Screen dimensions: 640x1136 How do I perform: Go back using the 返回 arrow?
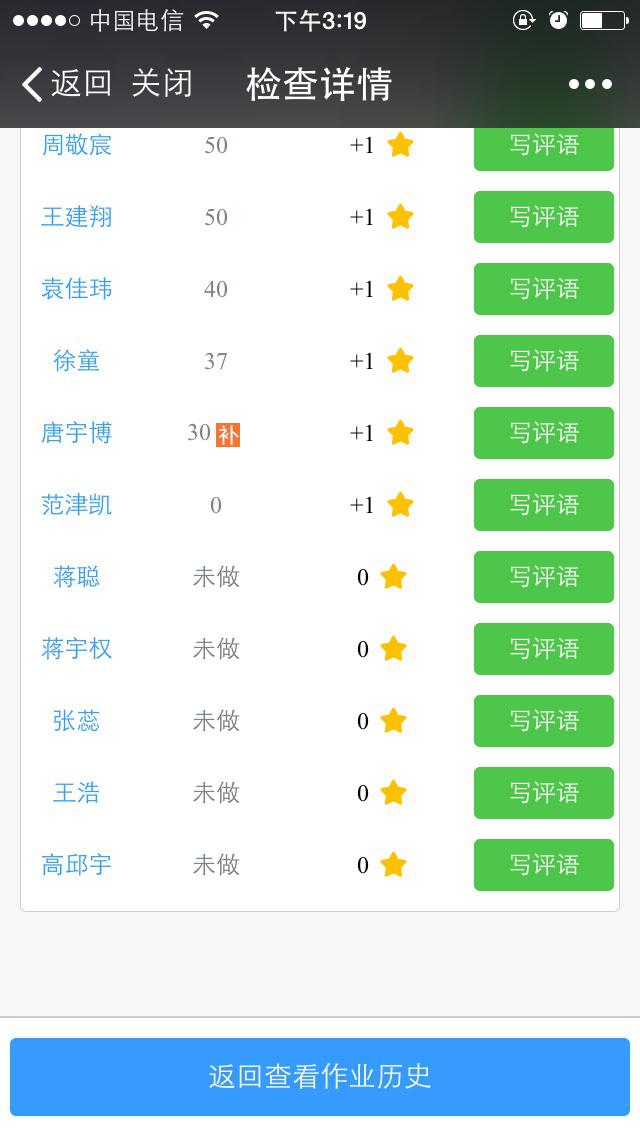(66, 84)
